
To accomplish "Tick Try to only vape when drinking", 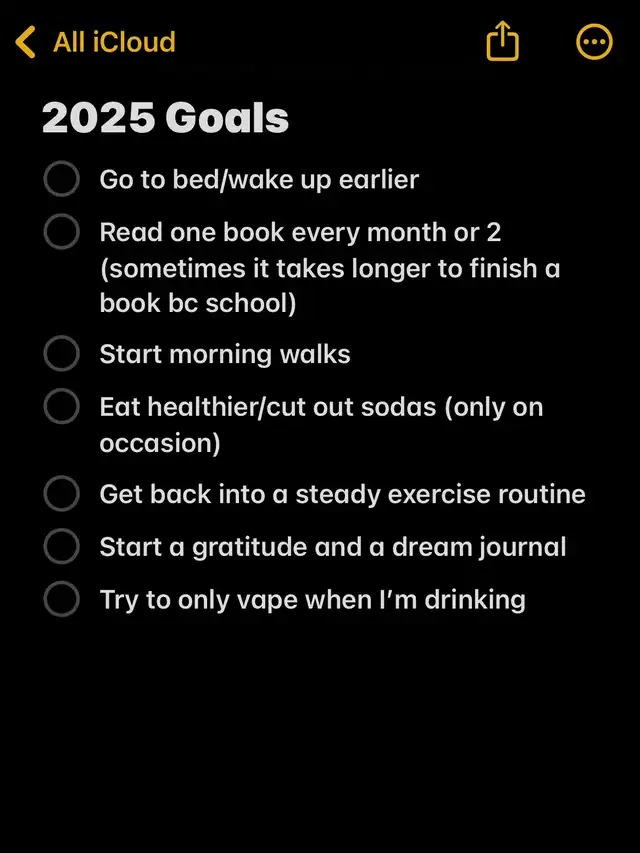I will click(x=62, y=600).
